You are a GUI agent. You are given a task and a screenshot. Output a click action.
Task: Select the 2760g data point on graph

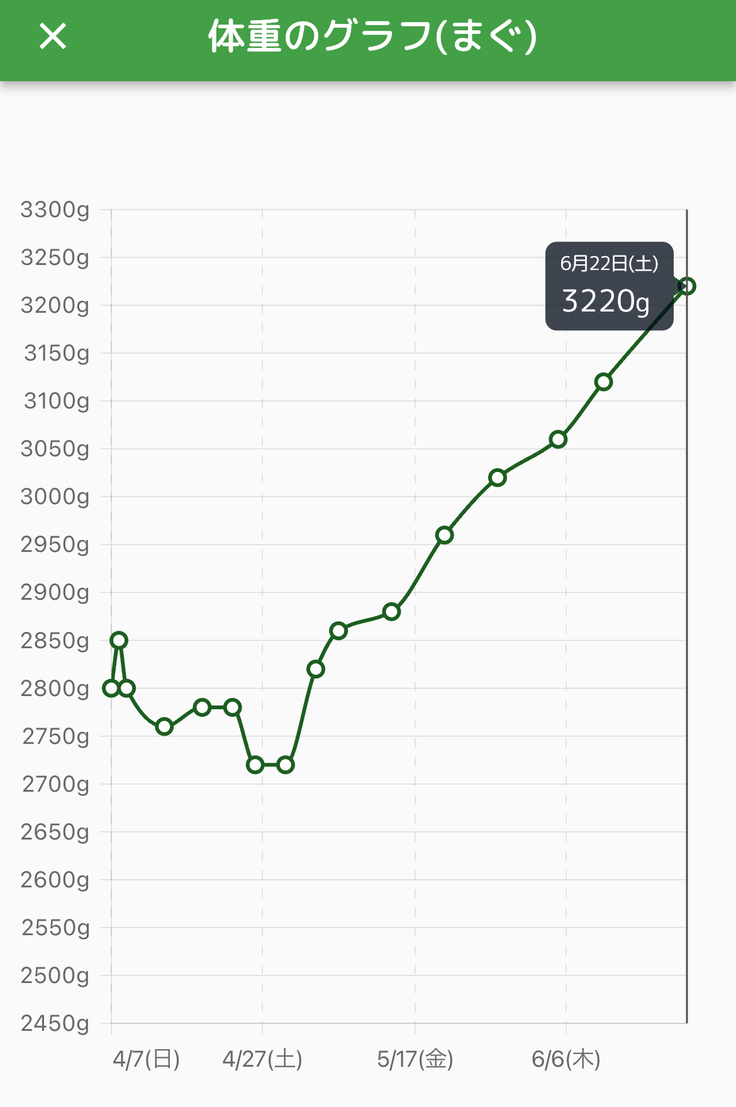[164, 727]
